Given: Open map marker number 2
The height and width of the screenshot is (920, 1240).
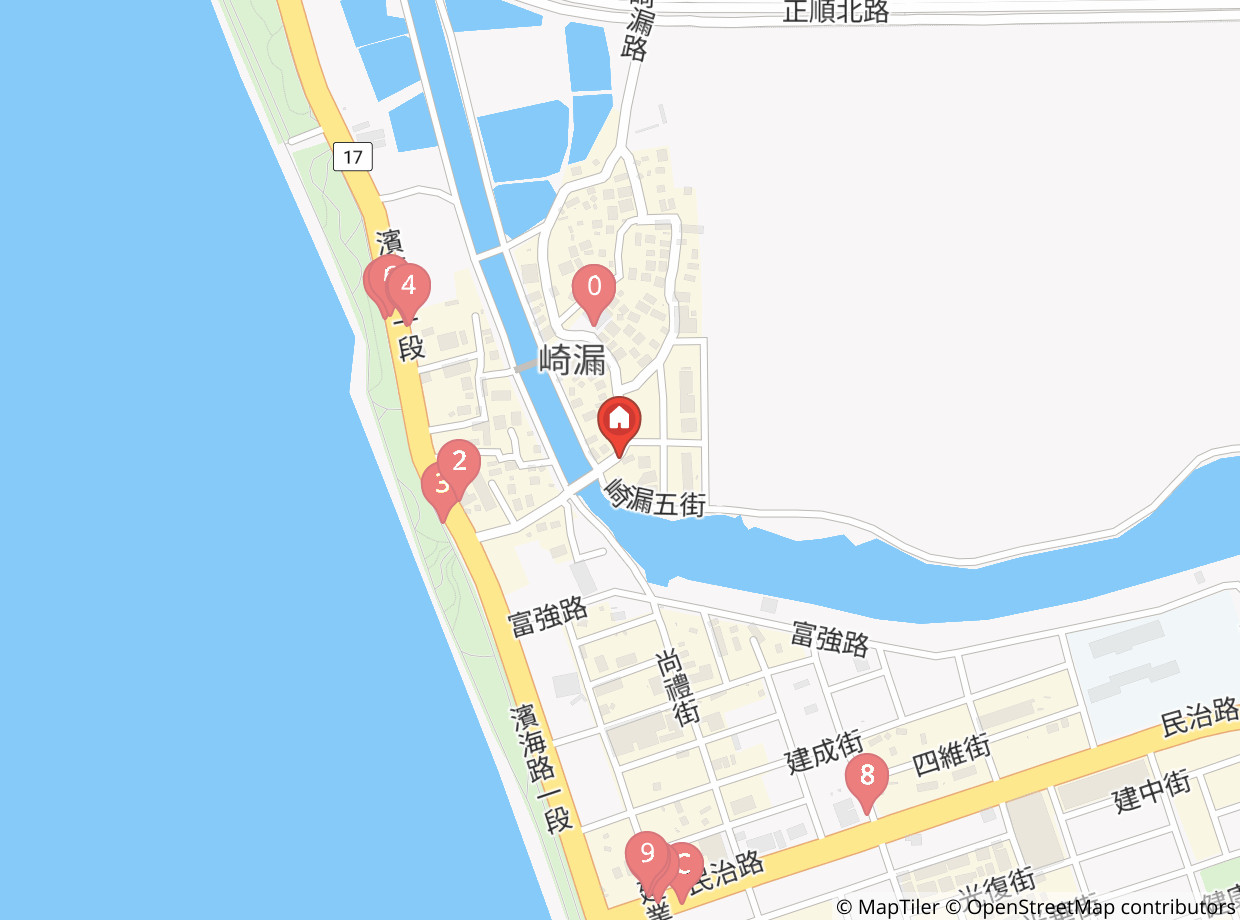Looking at the screenshot, I should tap(459, 462).
